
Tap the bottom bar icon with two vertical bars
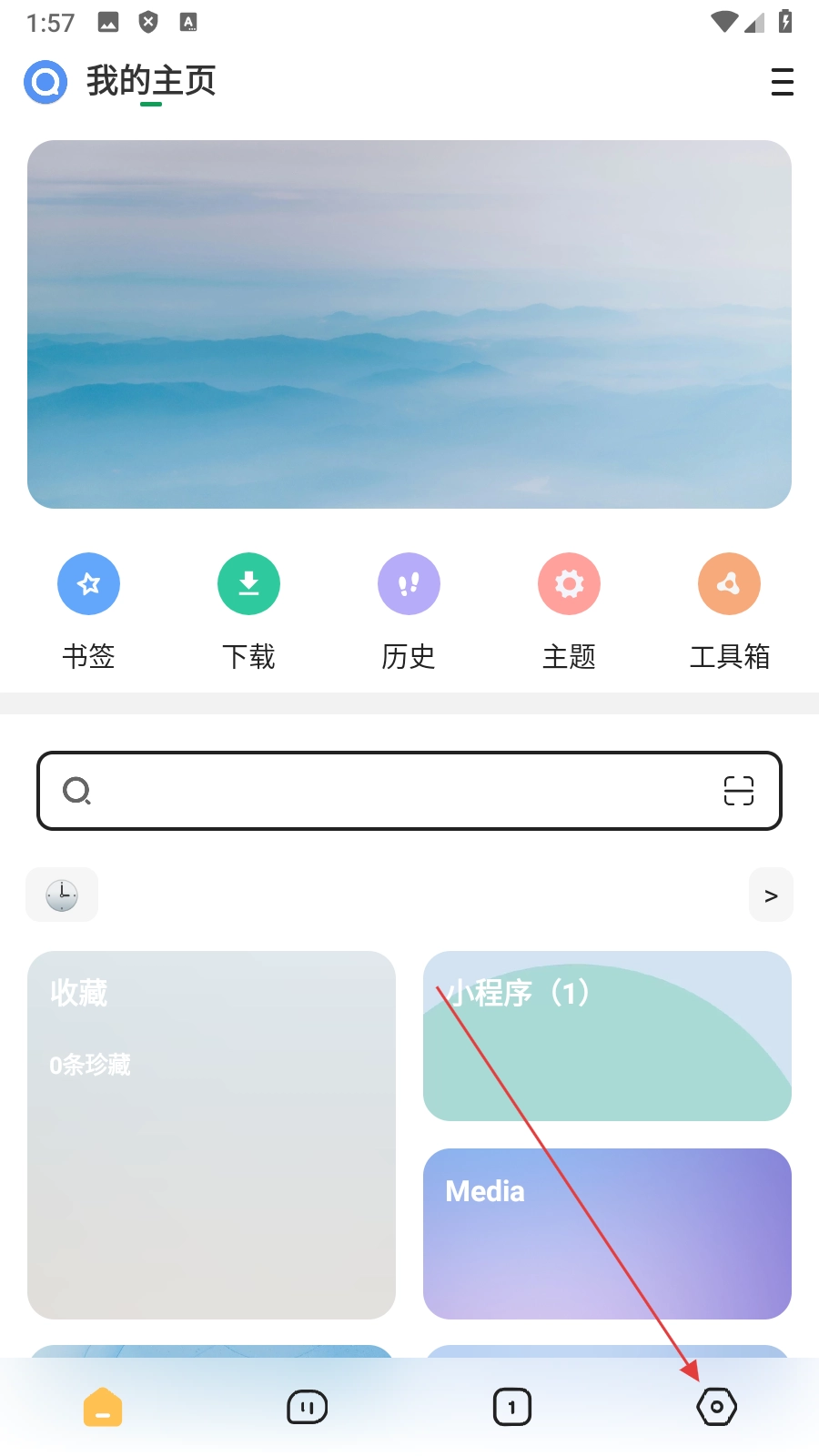tap(307, 1407)
